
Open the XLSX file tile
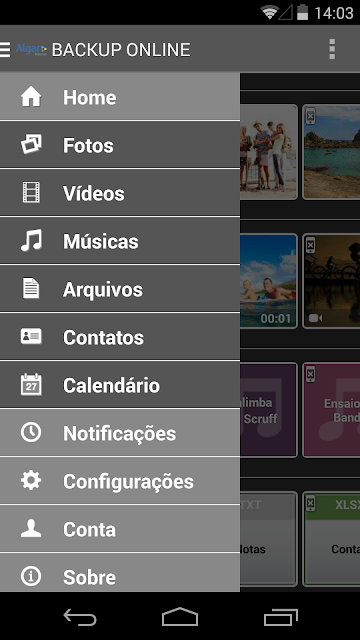(331, 539)
